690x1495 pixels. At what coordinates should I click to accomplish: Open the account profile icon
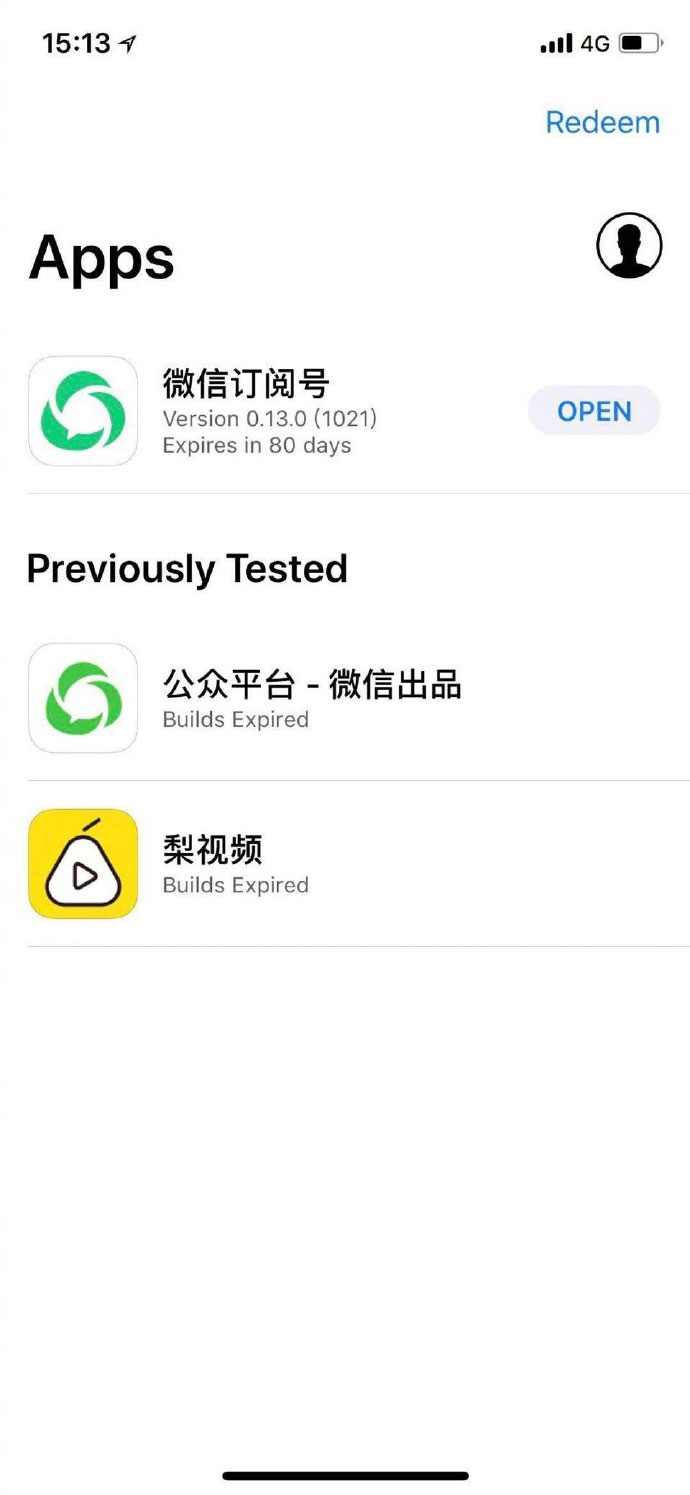point(629,245)
